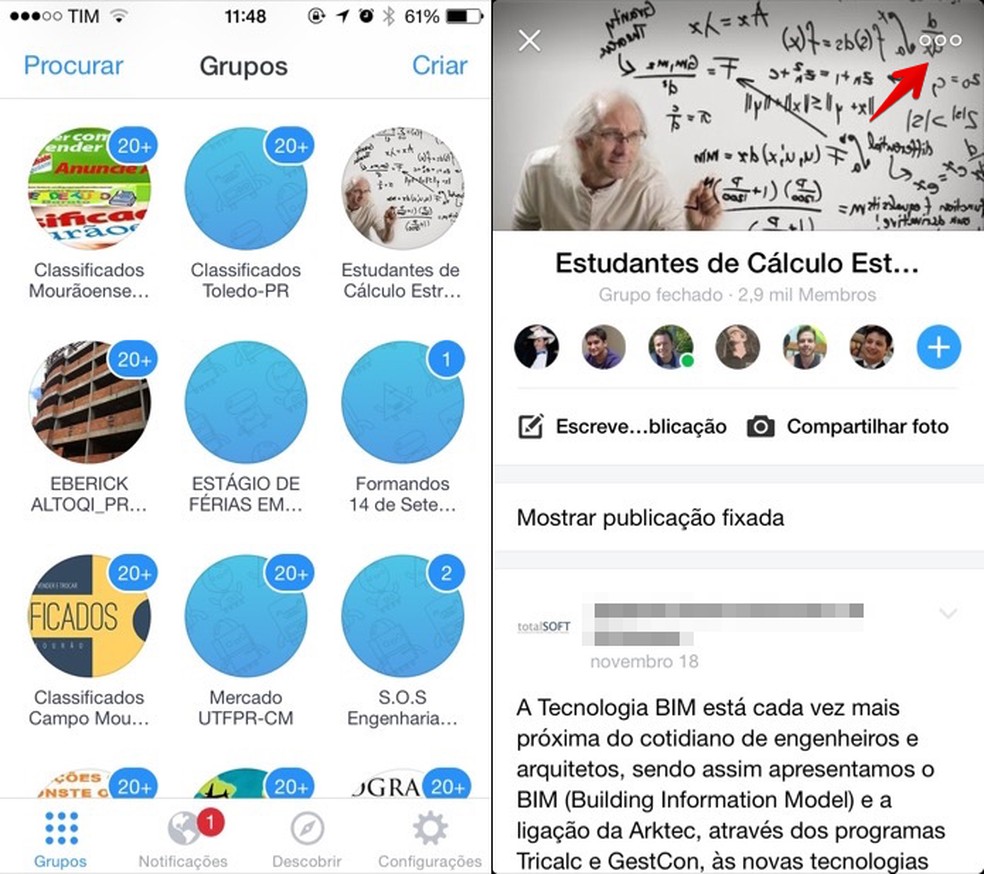Add a member with the blue plus button

(938, 347)
